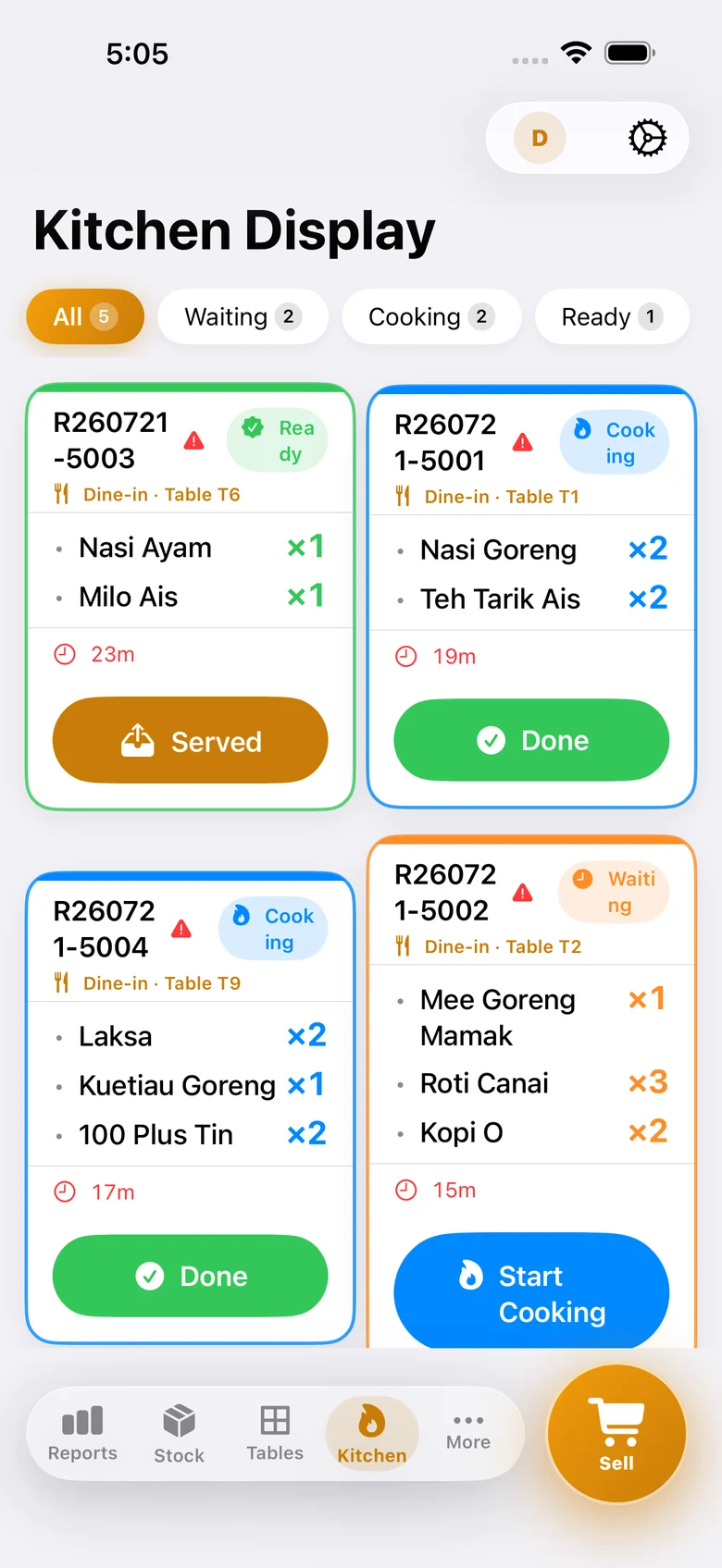
Task: Go to the Stock tab
Action: coord(179,1434)
